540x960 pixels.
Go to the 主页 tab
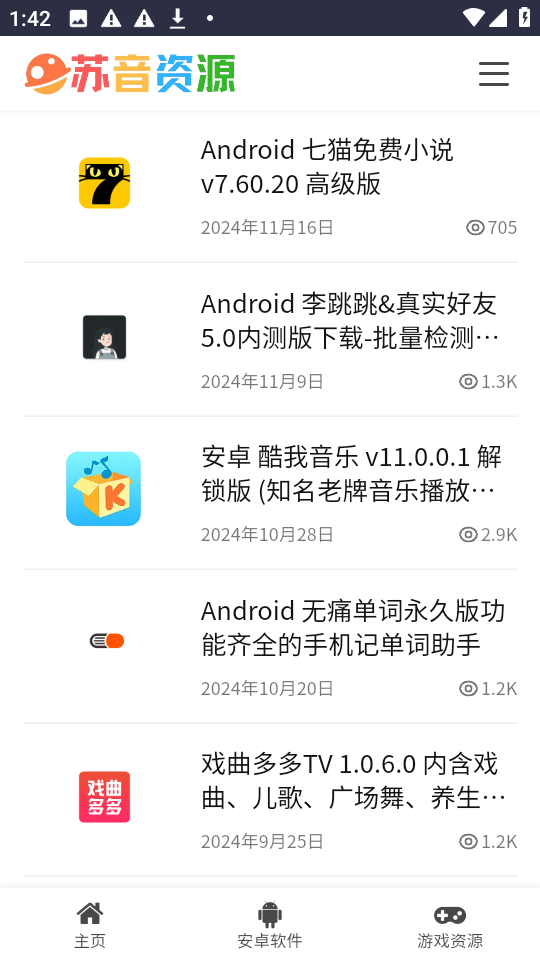point(90,924)
